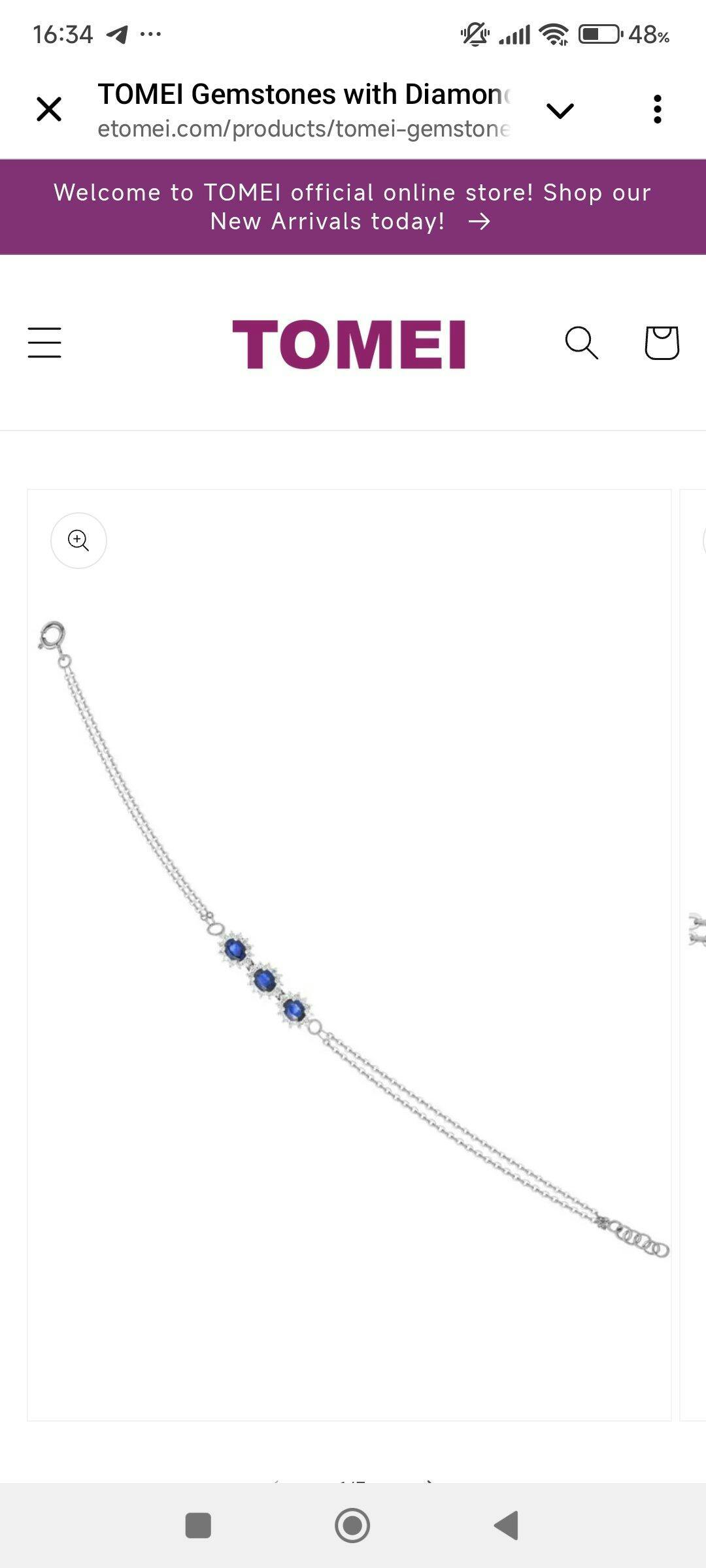Open the sapphire bracelet photo

click(349, 954)
